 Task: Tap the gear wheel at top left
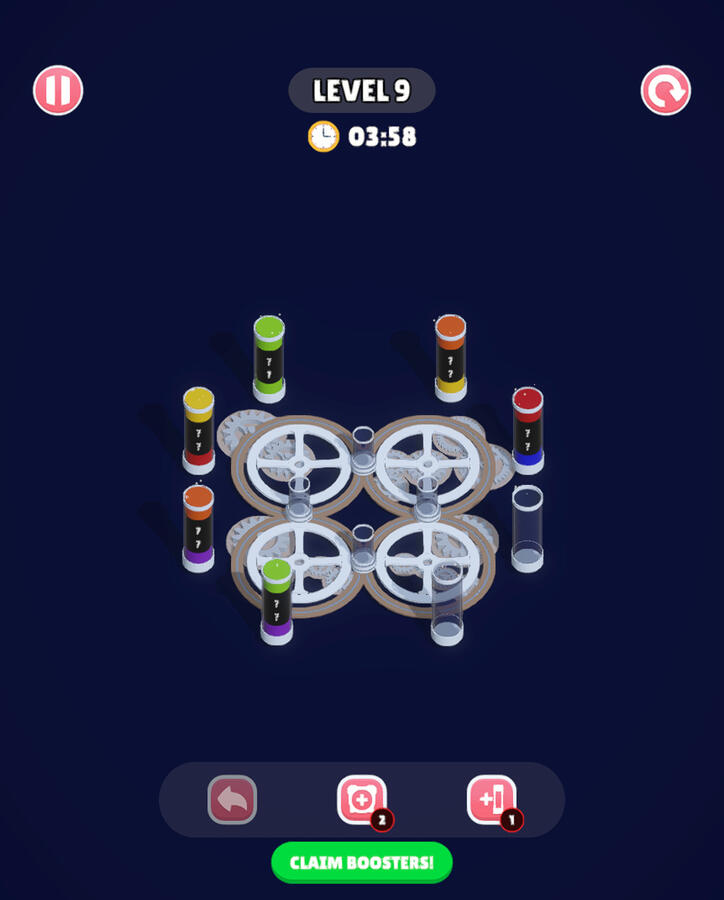300,462
